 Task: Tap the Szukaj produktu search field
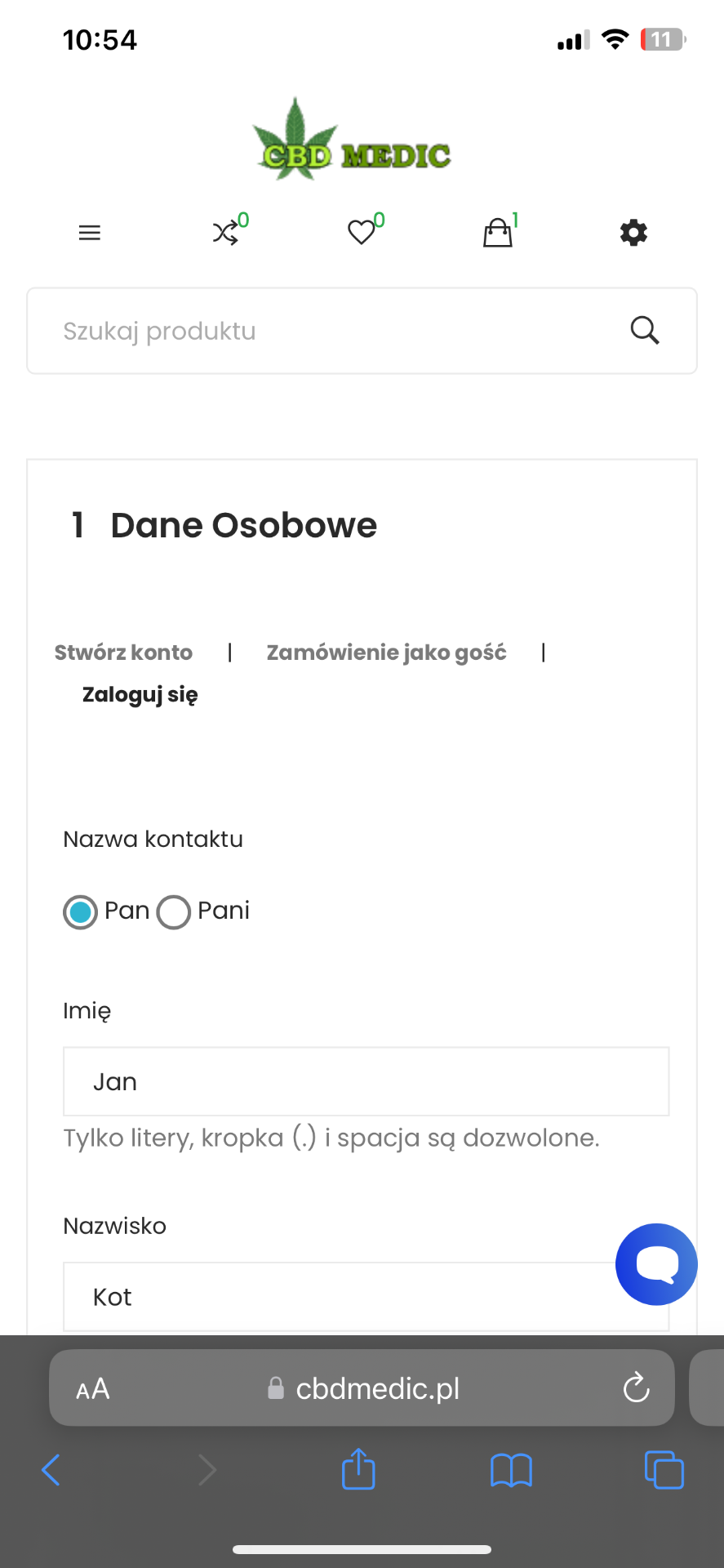[x=326, y=331]
